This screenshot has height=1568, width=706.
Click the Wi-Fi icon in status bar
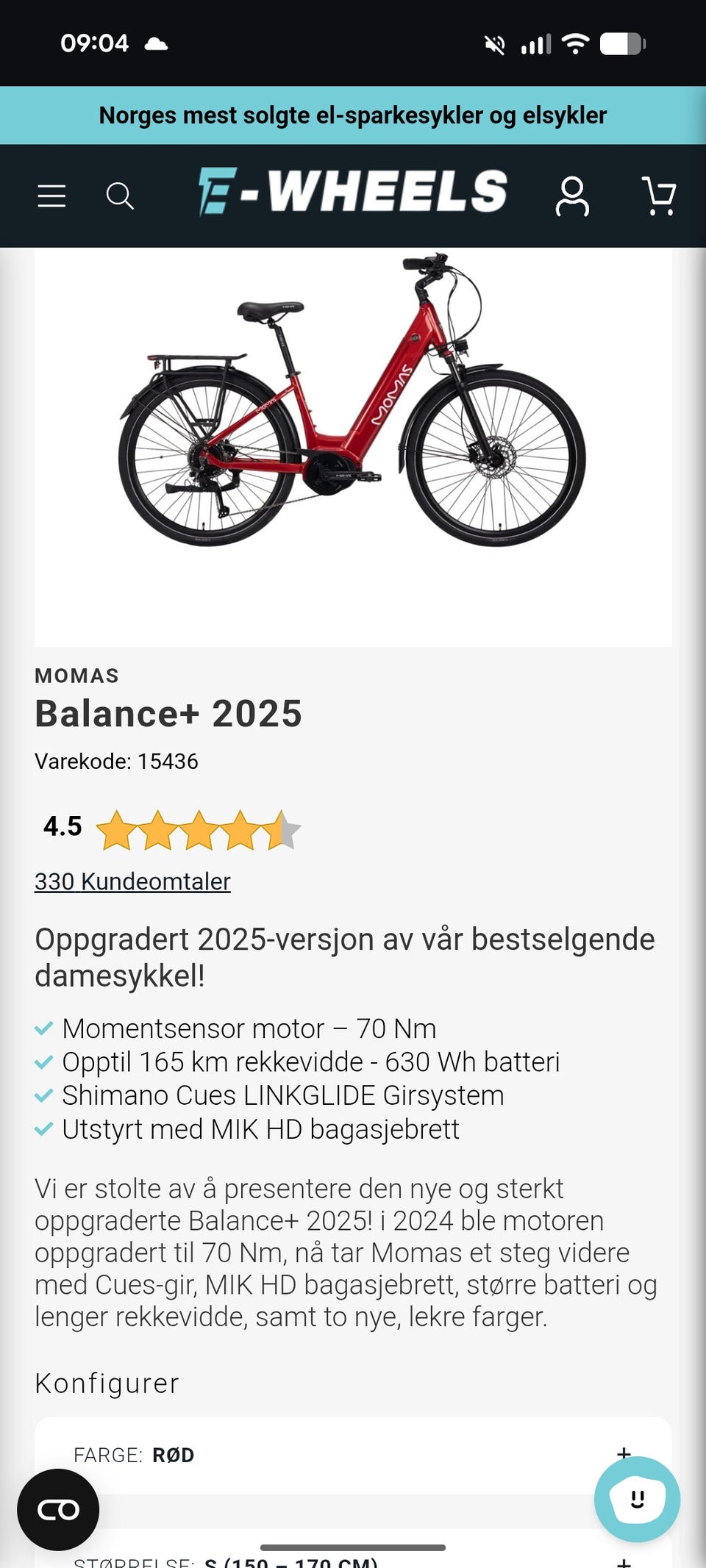pyautogui.click(x=574, y=44)
